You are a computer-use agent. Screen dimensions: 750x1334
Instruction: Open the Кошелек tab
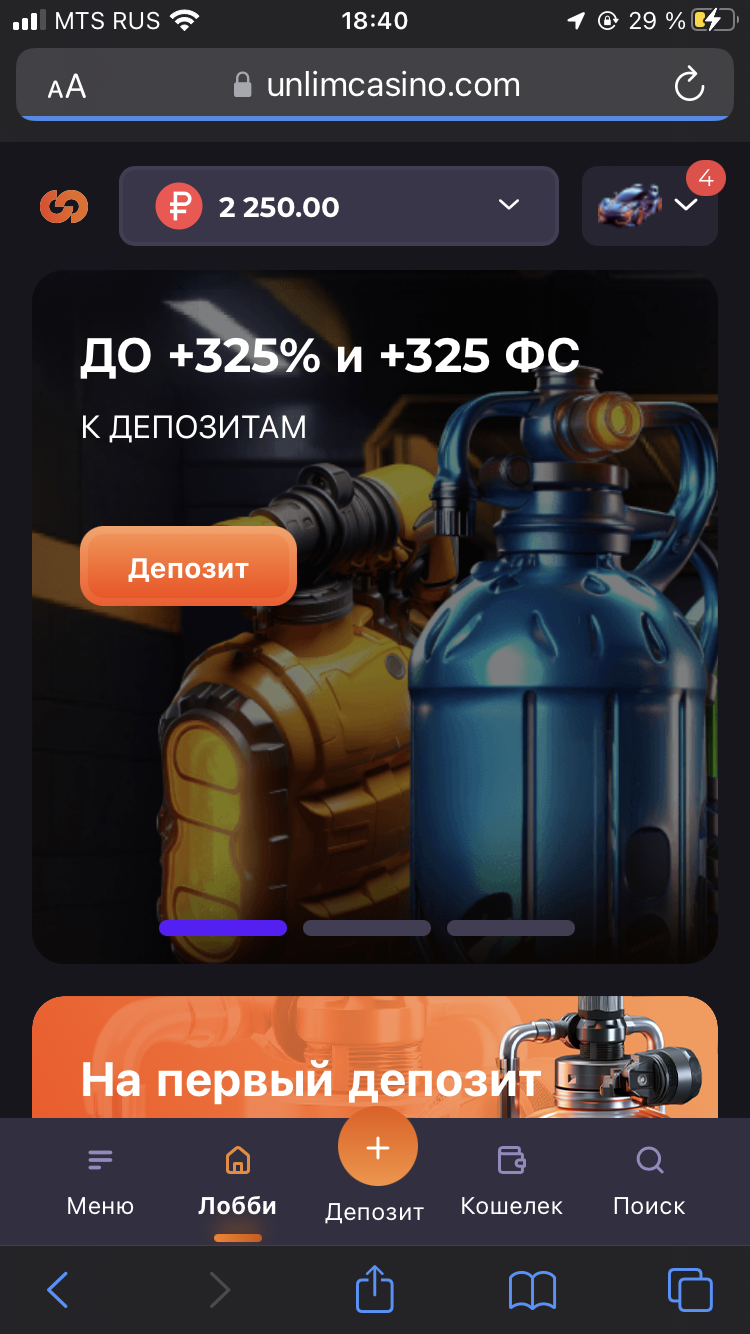[x=511, y=1181]
